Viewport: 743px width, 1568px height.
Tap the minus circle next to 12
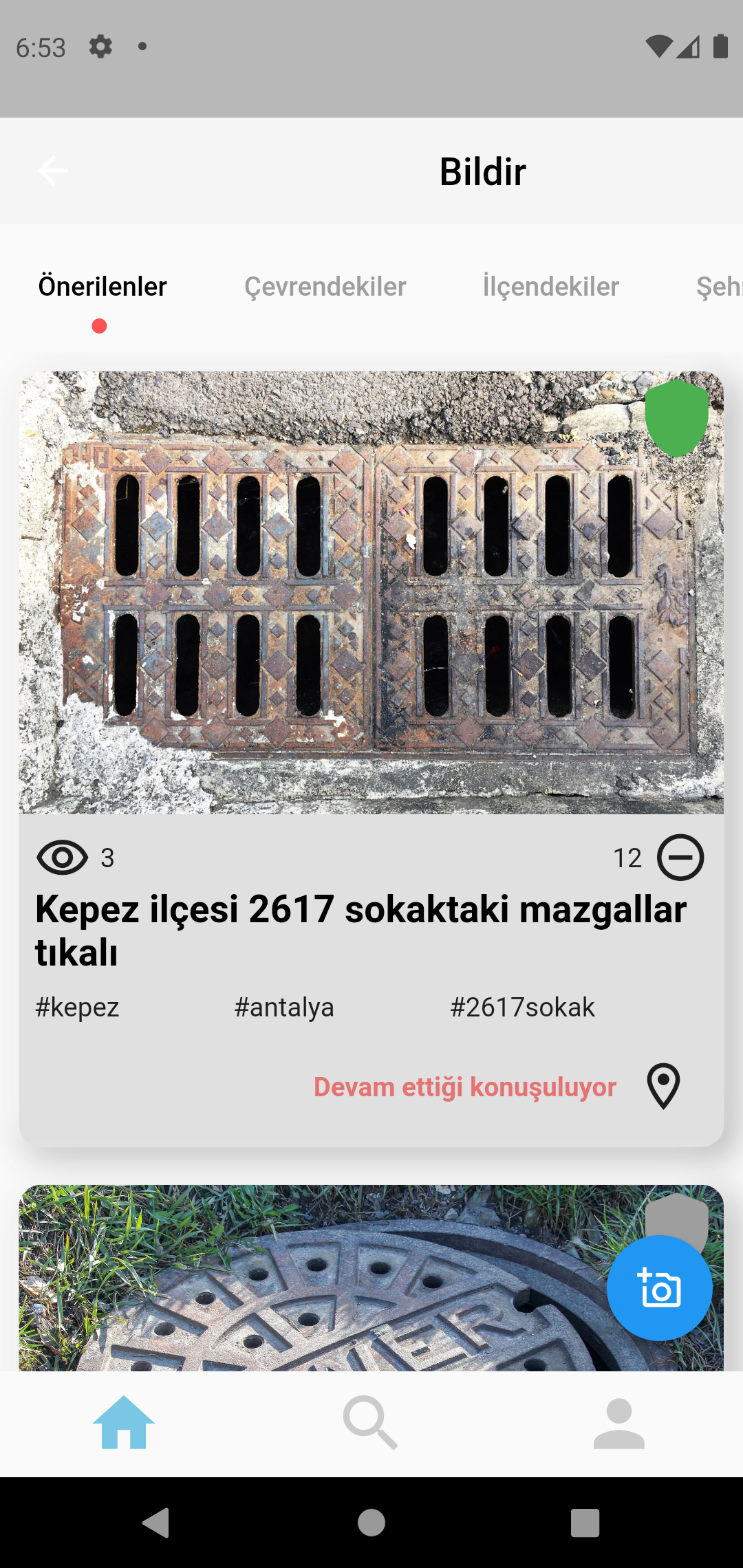click(x=680, y=858)
